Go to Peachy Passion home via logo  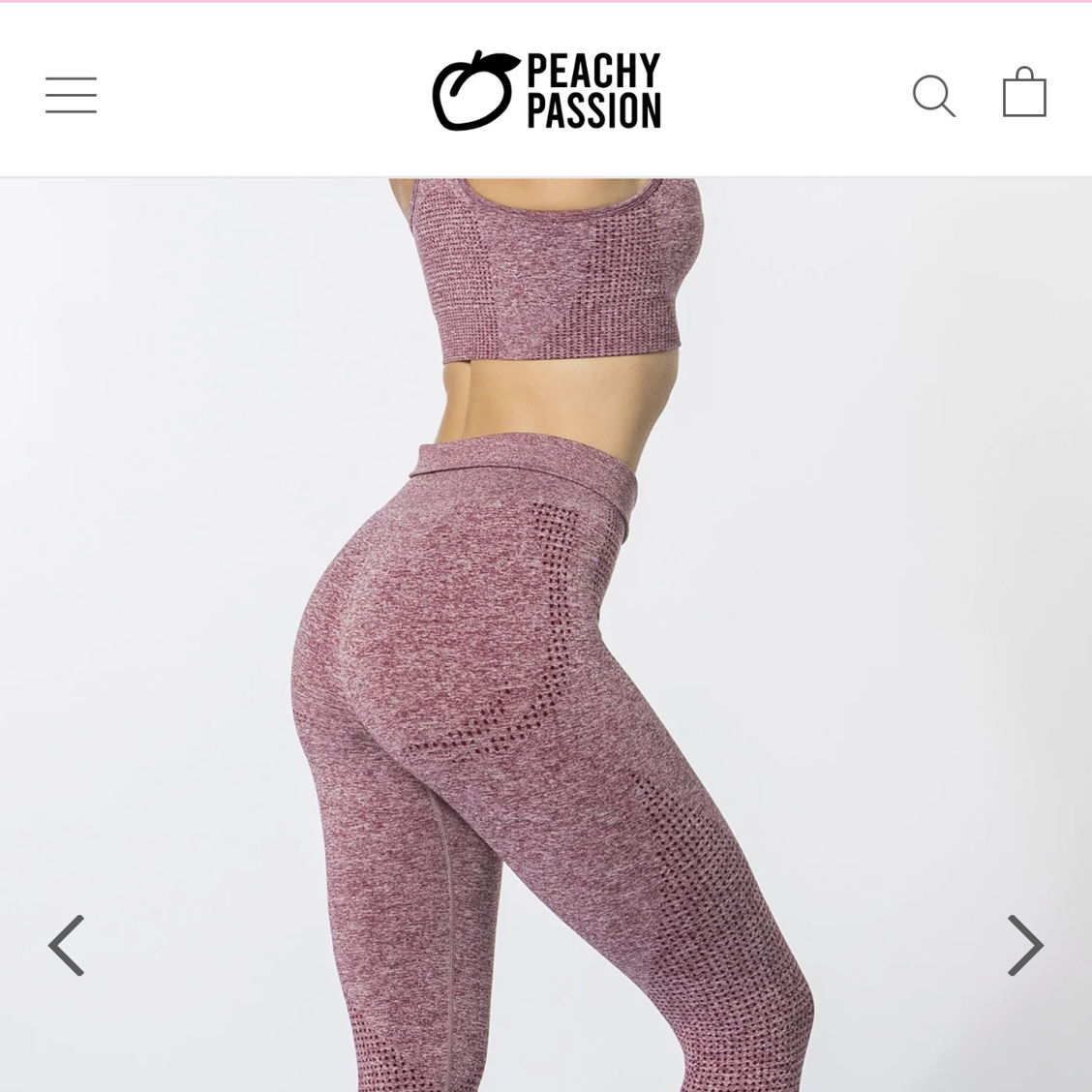[546, 91]
